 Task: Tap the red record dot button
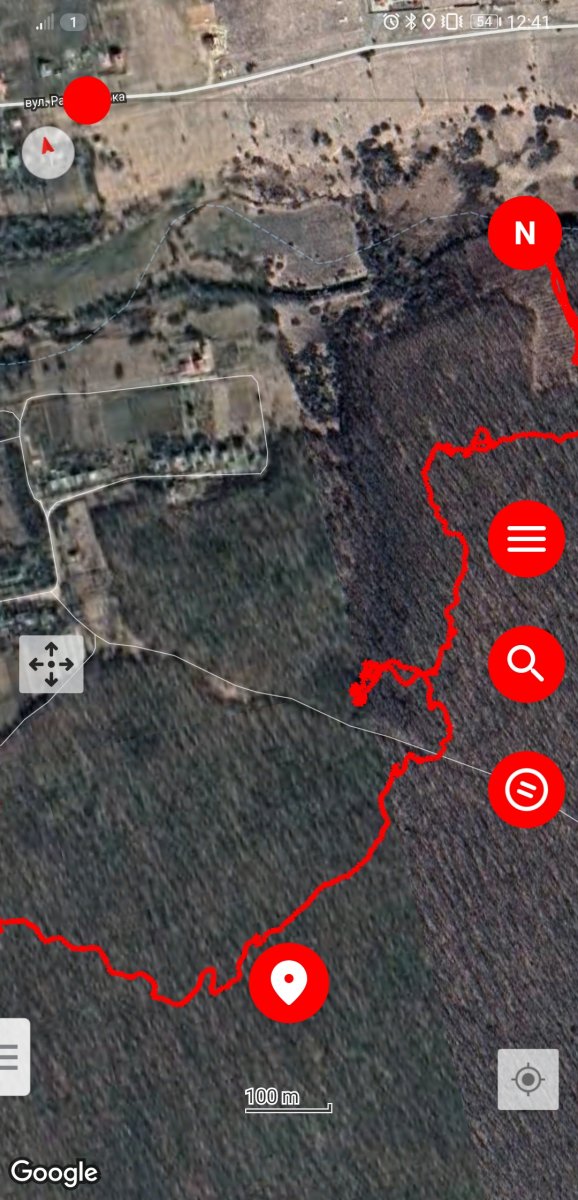tap(88, 100)
